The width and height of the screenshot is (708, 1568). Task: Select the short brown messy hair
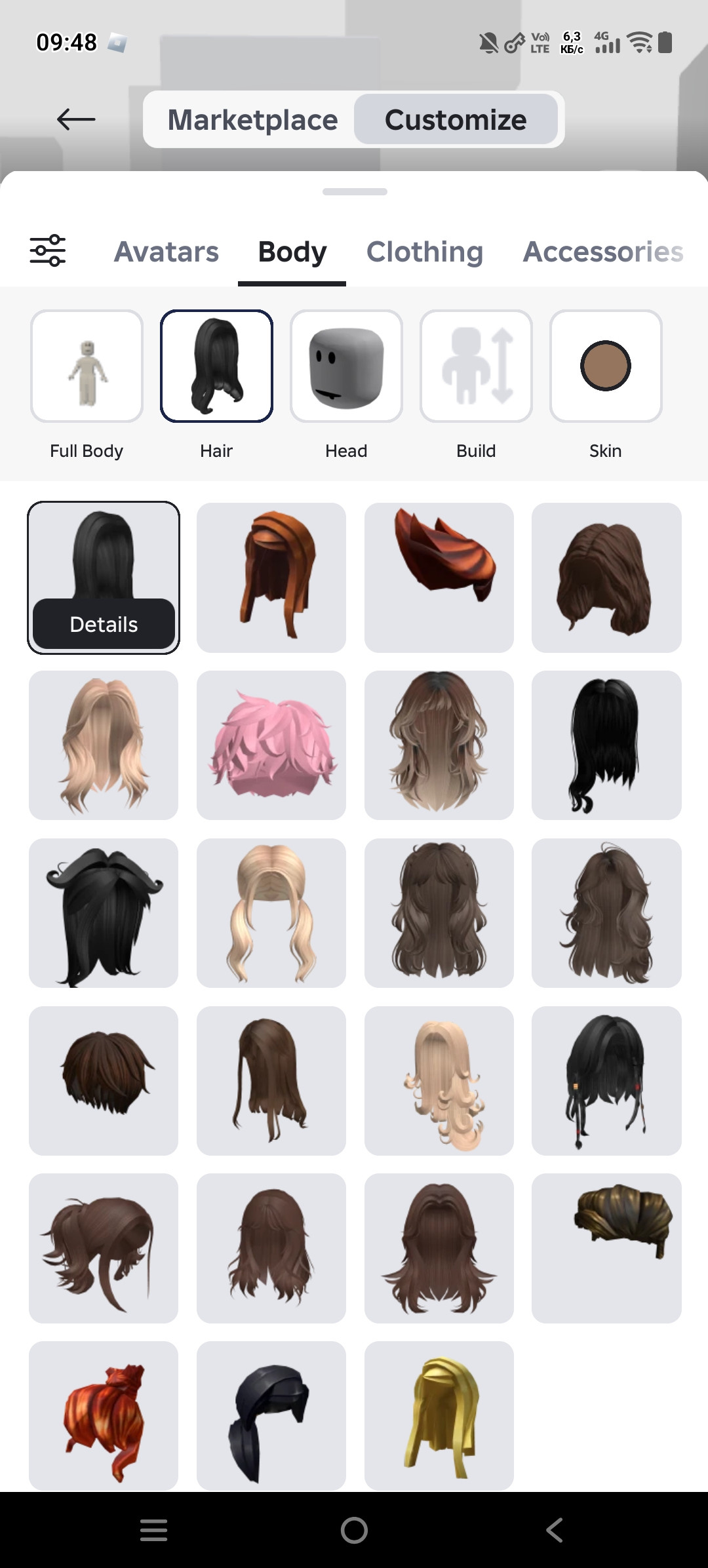click(x=104, y=1081)
